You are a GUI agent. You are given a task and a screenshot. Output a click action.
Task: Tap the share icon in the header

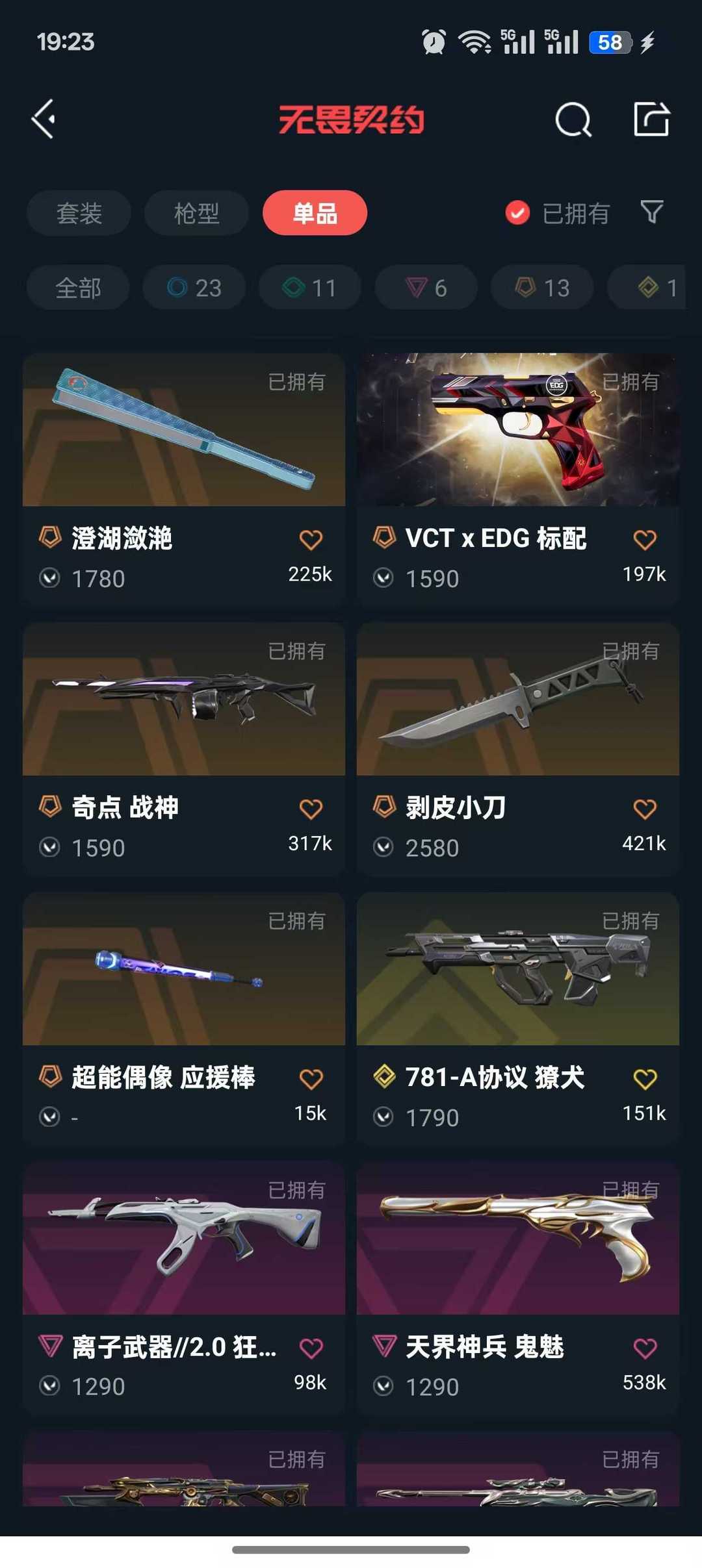point(652,120)
